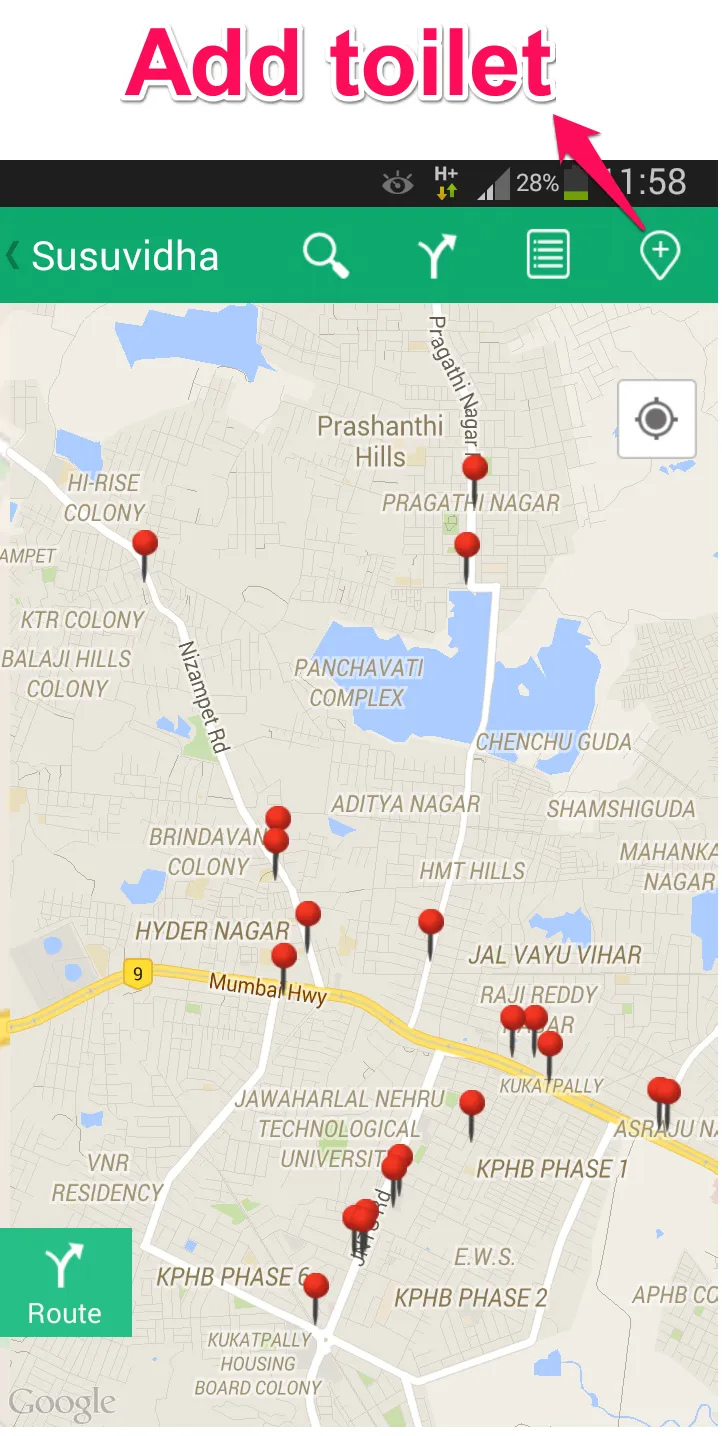The height and width of the screenshot is (1436, 722).
Task: Select the pin next to KPHB Phase 6
Action: coord(316,1287)
